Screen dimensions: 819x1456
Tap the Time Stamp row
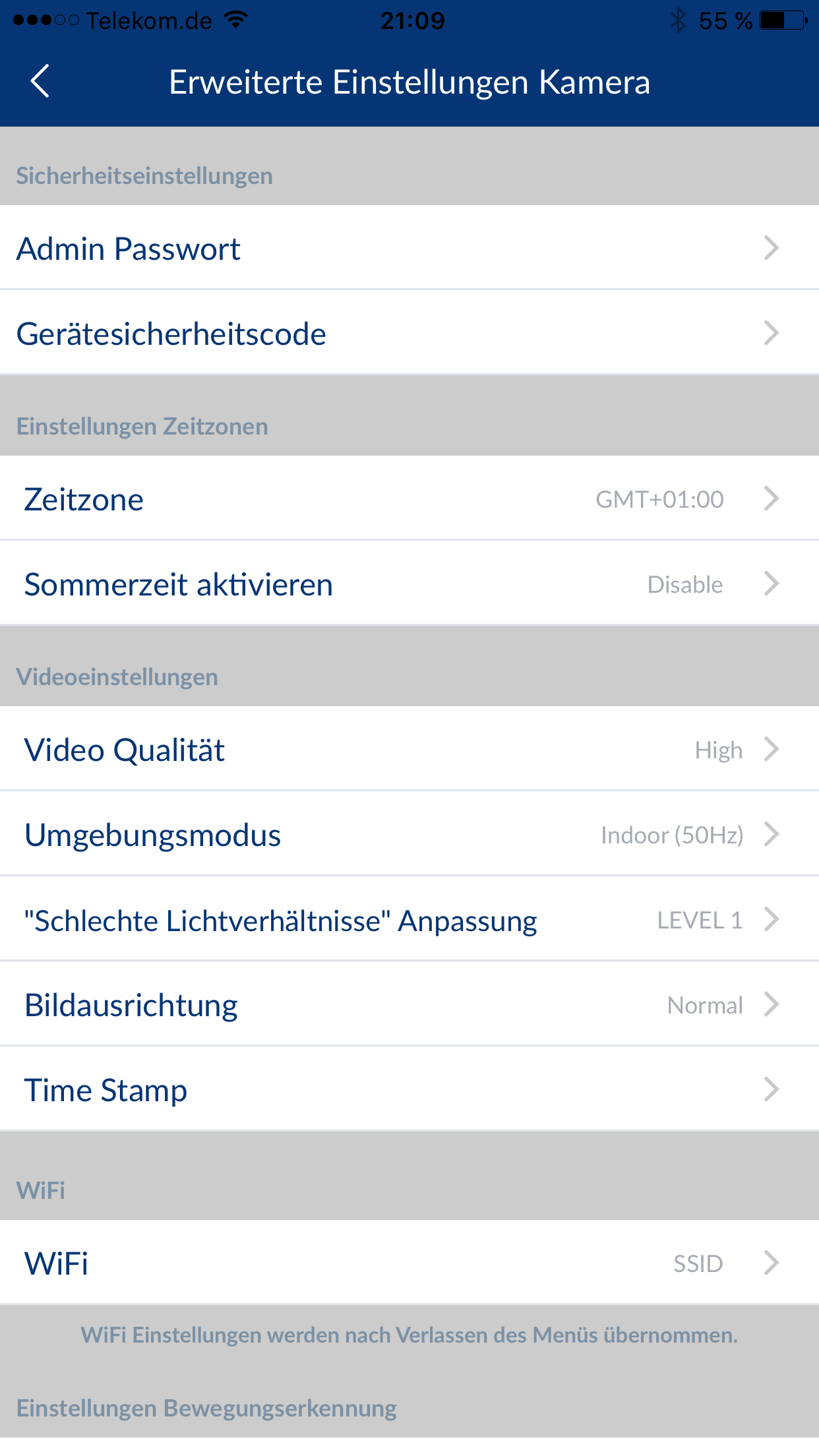[409, 1089]
